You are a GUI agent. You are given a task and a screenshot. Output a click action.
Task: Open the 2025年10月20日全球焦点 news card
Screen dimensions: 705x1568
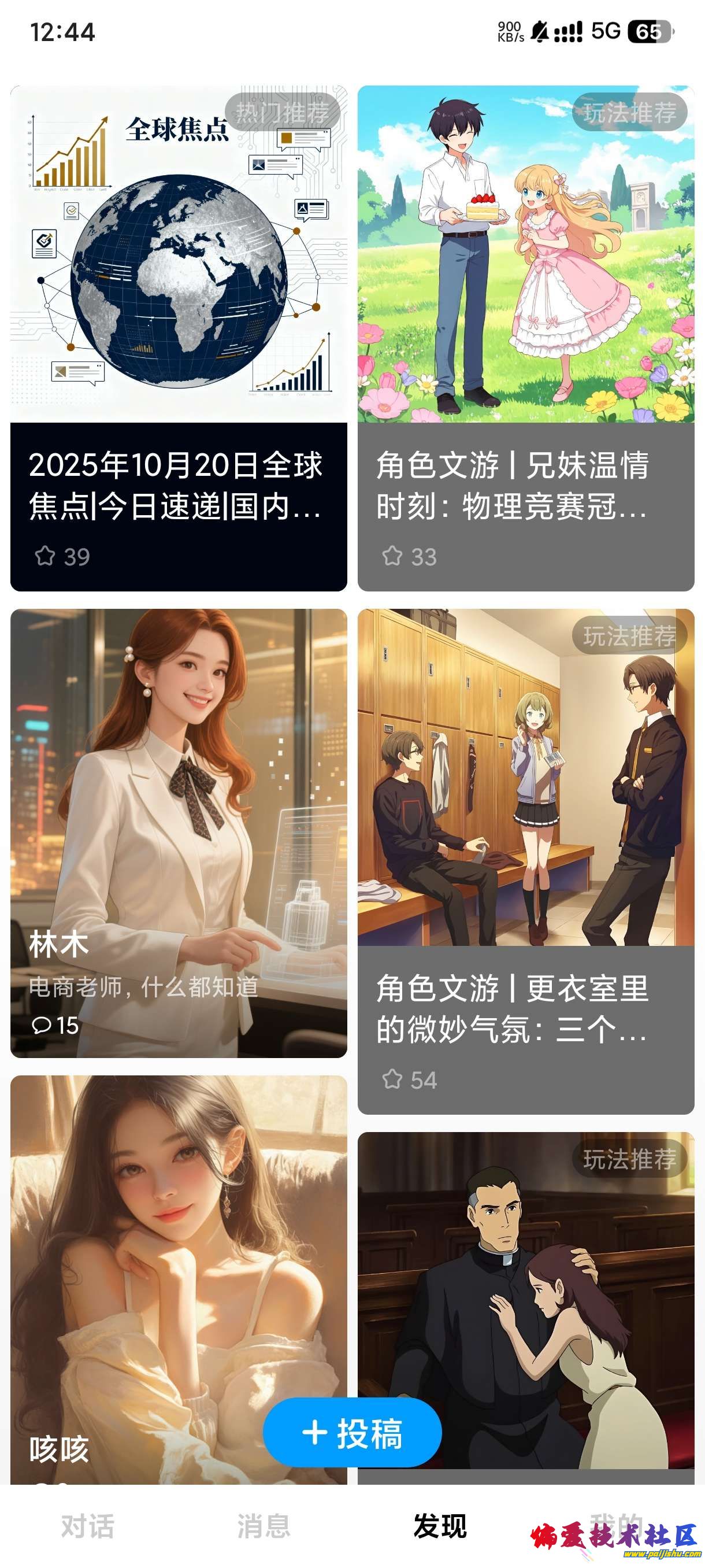pyautogui.click(x=178, y=338)
